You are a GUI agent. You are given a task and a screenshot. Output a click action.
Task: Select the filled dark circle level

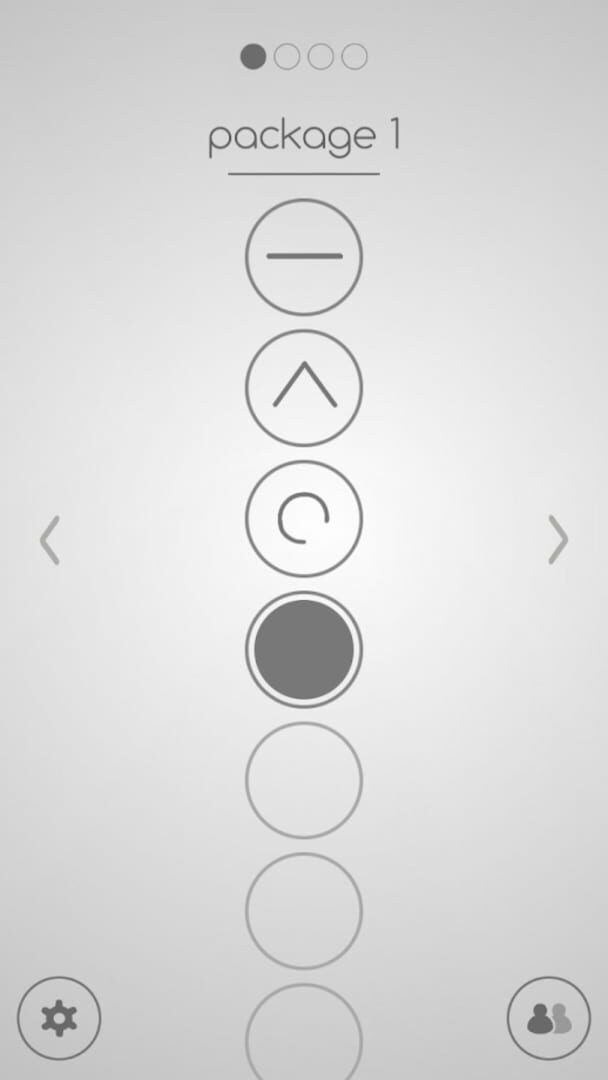[x=304, y=649]
